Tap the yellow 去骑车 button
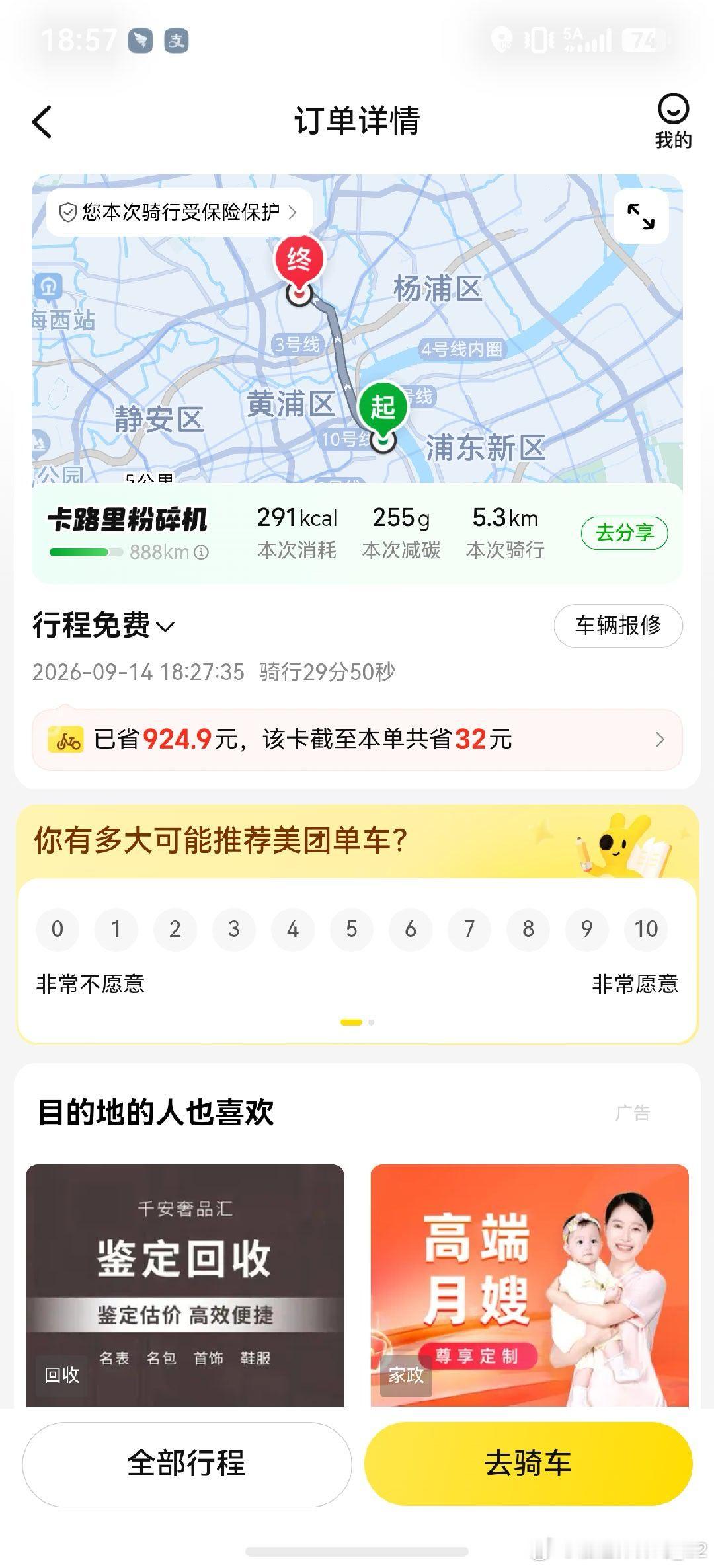This screenshot has width=714, height=1568. (x=528, y=1464)
